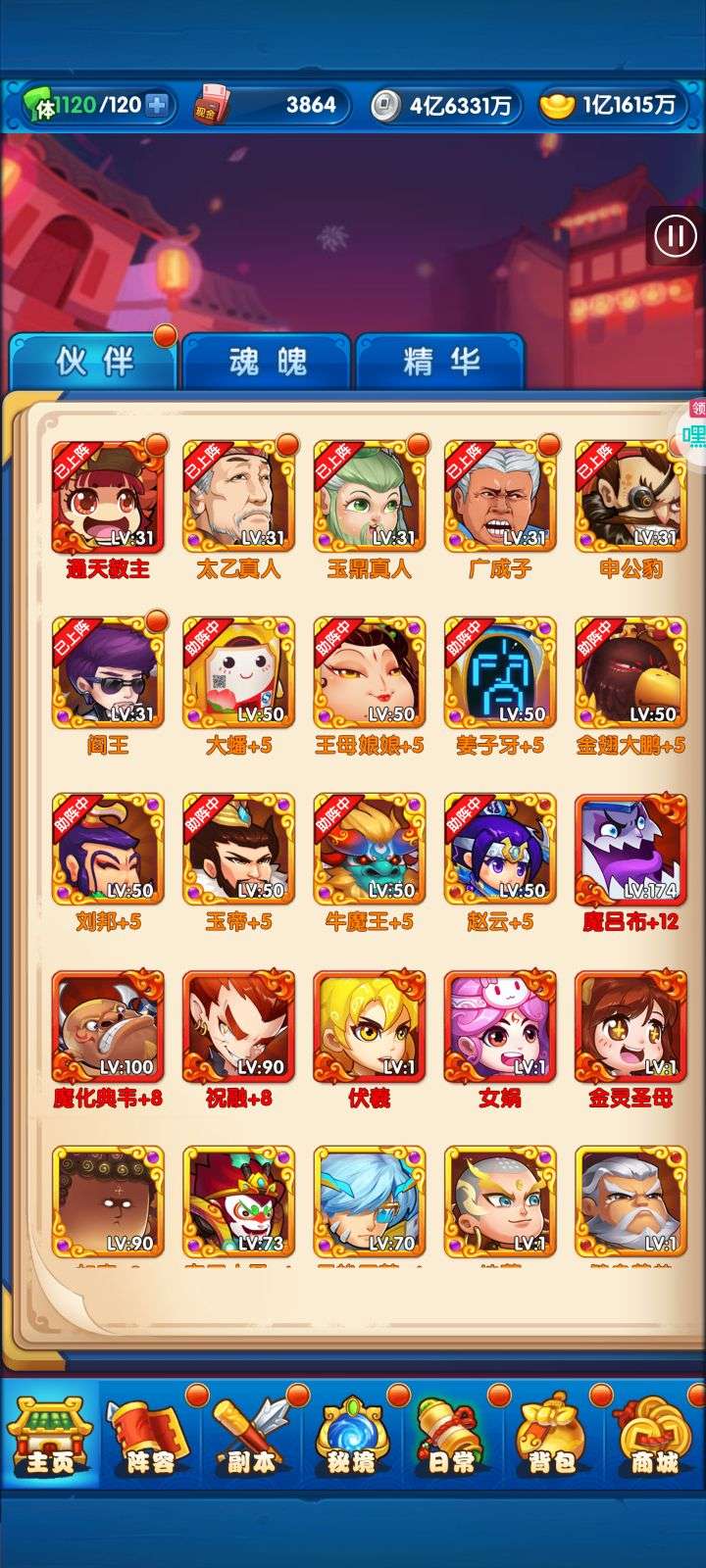This screenshot has width=706, height=1568.
Task: View 申公豹 hero details
Action: pyautogui.click(x=630, y=498)
